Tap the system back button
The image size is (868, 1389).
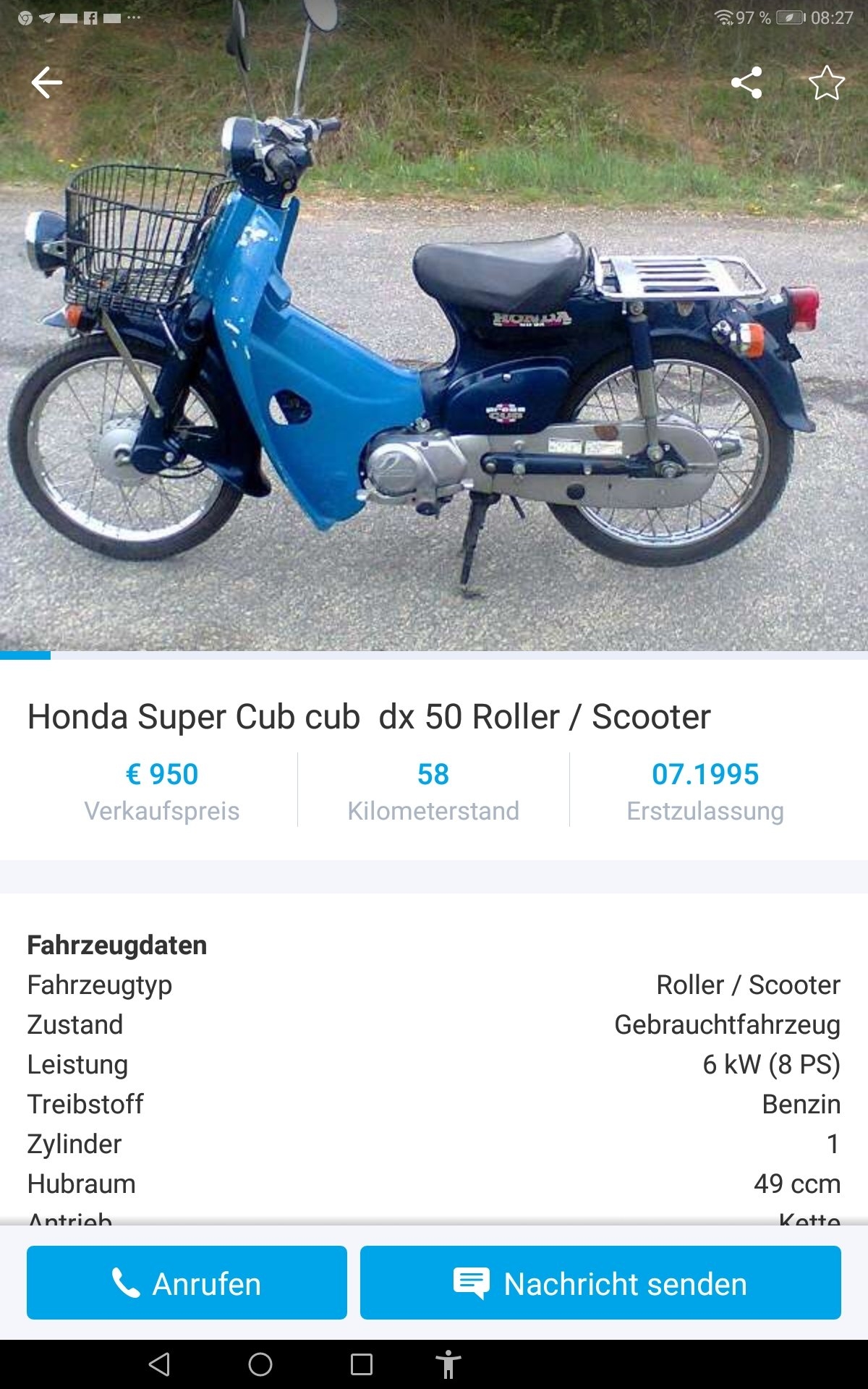[159, 1364]
